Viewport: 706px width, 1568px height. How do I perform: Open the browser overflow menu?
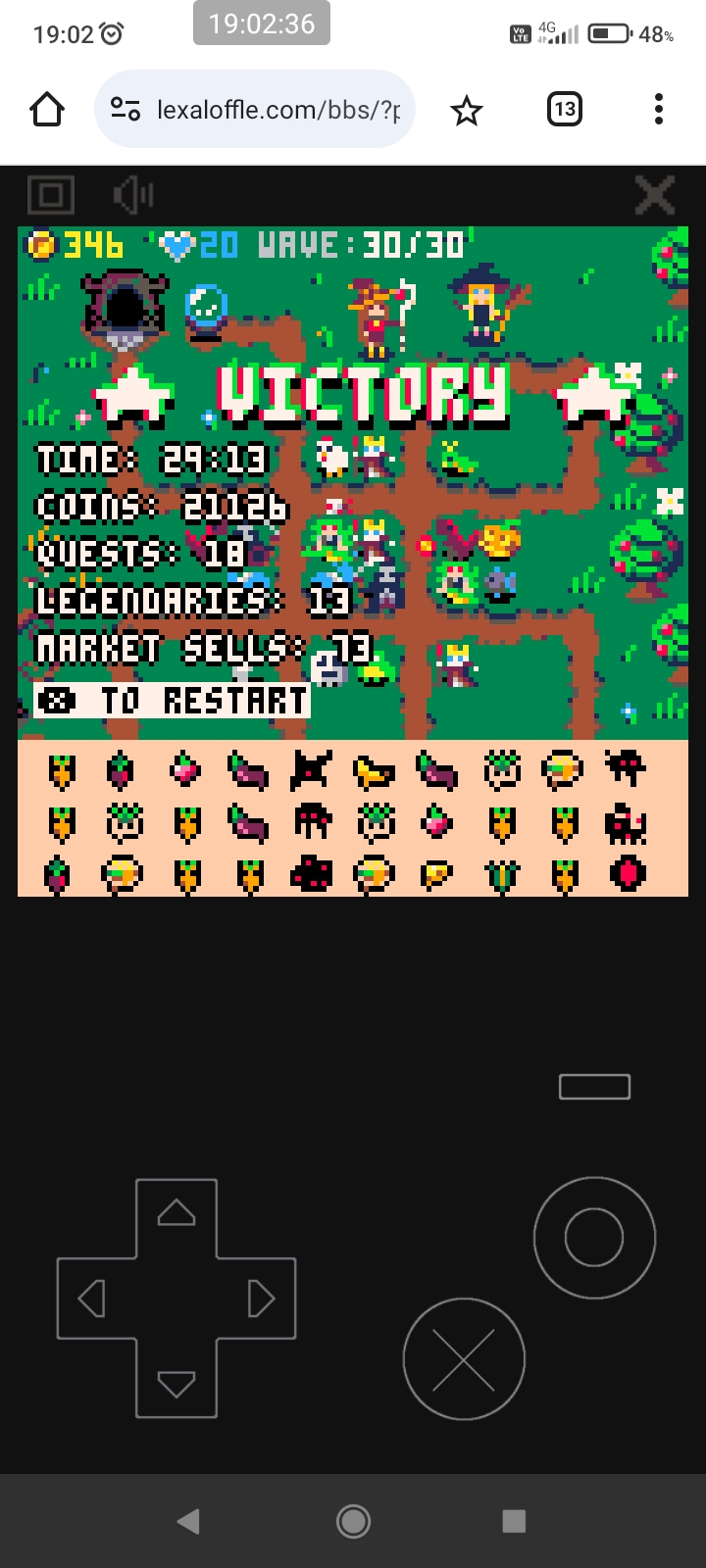(x=659, y=109)
